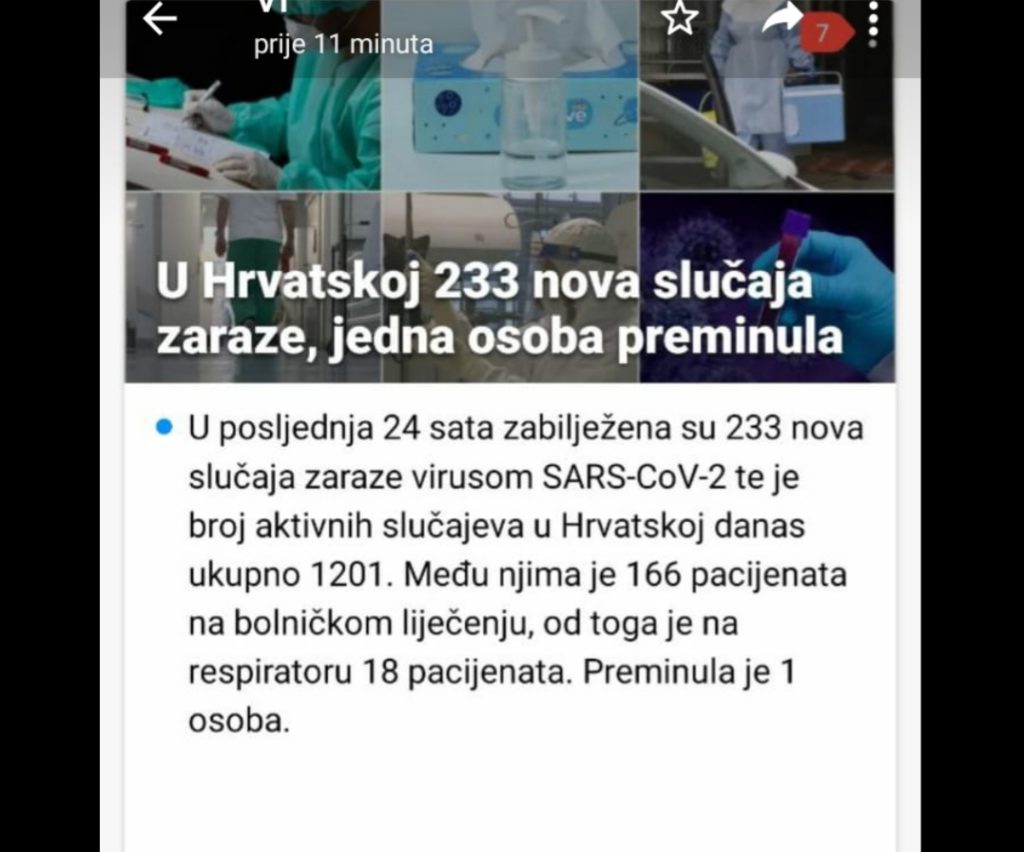Bookmark this article with the star
1024x852 pixels.
[680, 18]
